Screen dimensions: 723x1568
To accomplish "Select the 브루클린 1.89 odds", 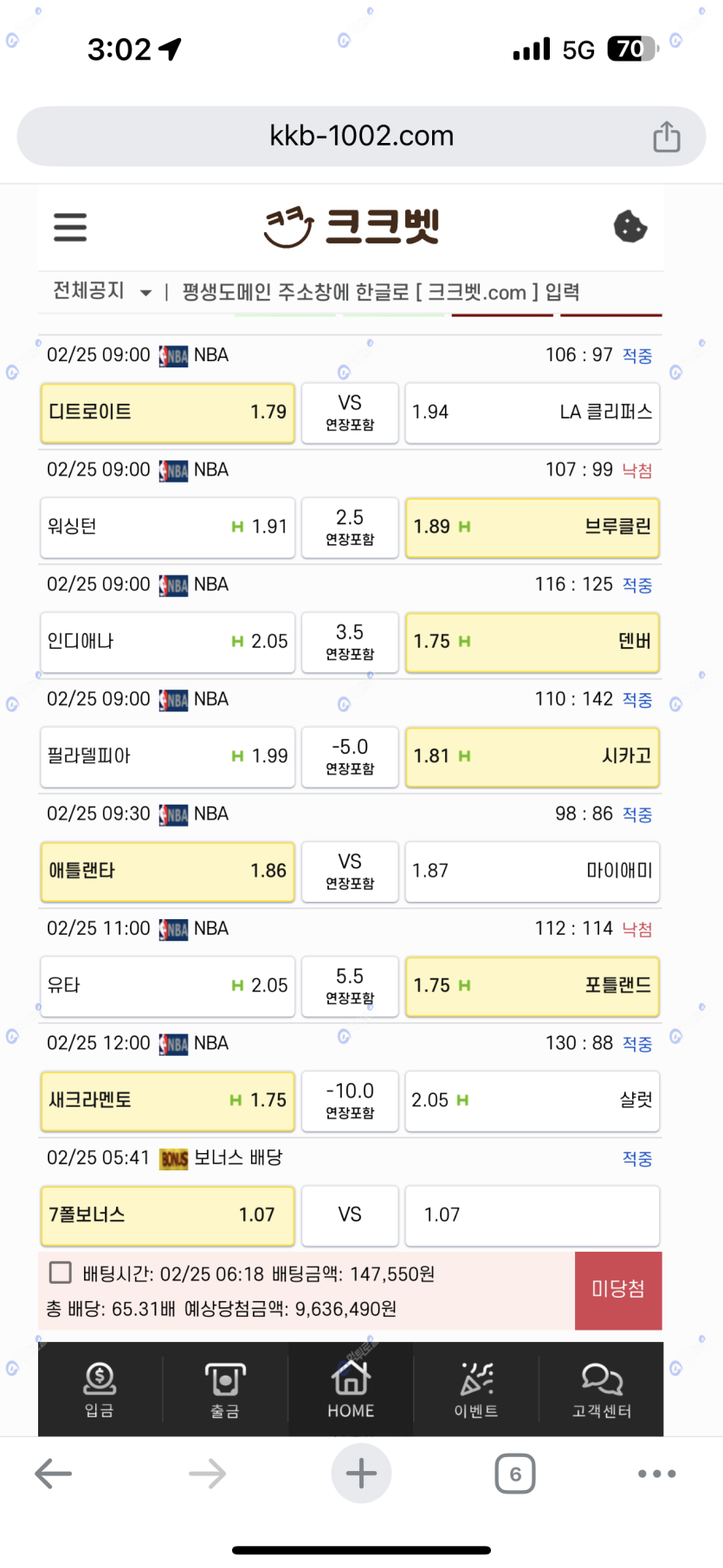I will coord(532,527).
